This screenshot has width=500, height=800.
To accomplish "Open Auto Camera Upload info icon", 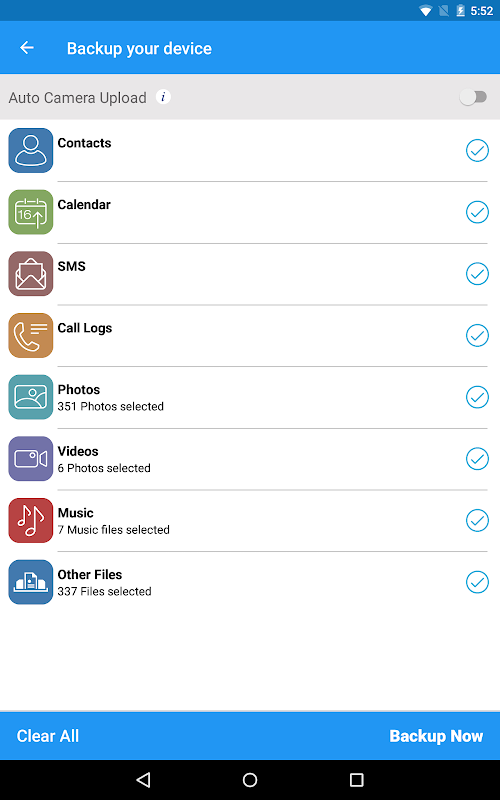I will pyautogui.click(x=163, y=97).
